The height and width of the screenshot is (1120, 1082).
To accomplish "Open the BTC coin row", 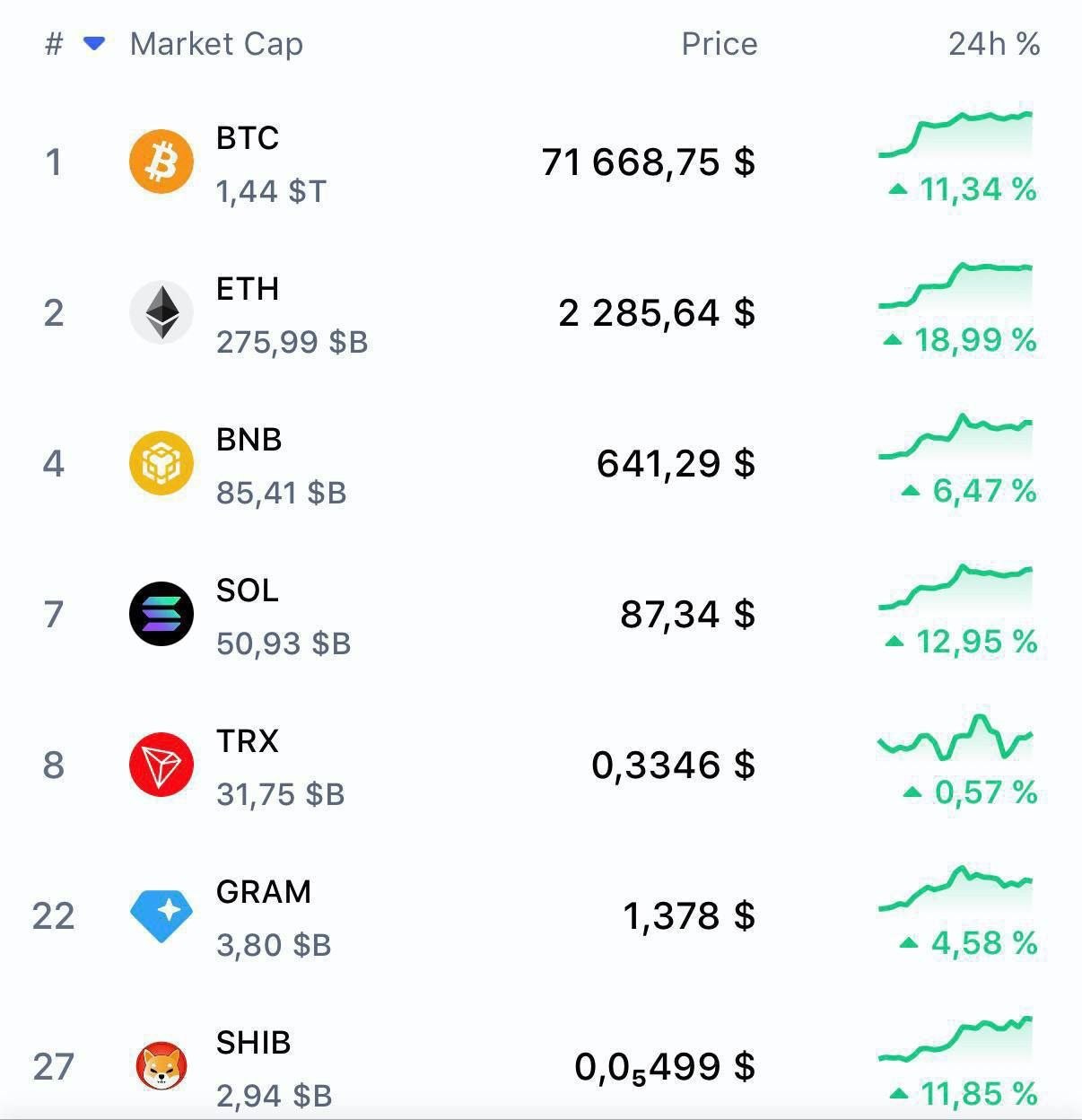I will (x=541, y=162).
